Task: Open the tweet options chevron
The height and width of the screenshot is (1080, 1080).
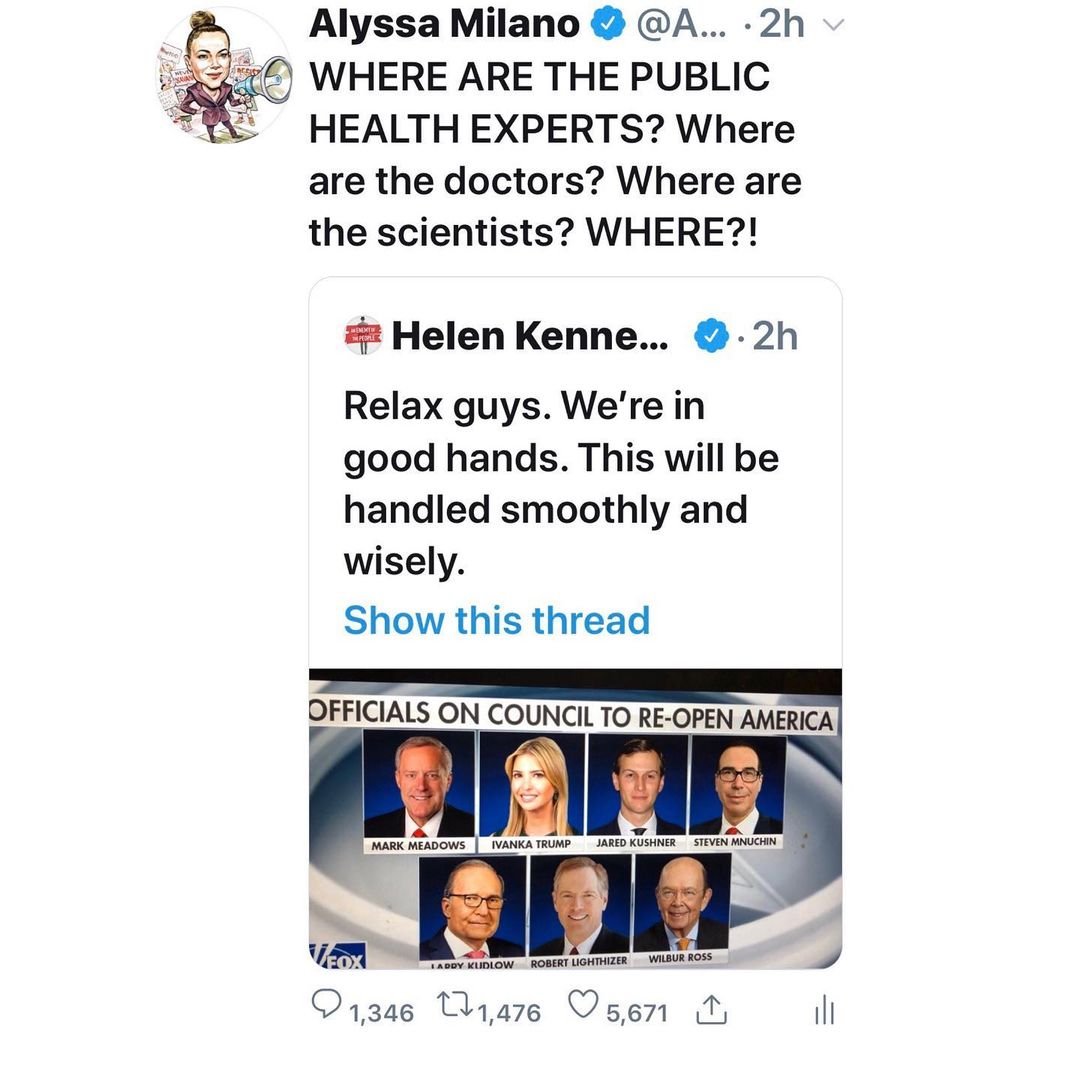Action: tap(832, 27)
